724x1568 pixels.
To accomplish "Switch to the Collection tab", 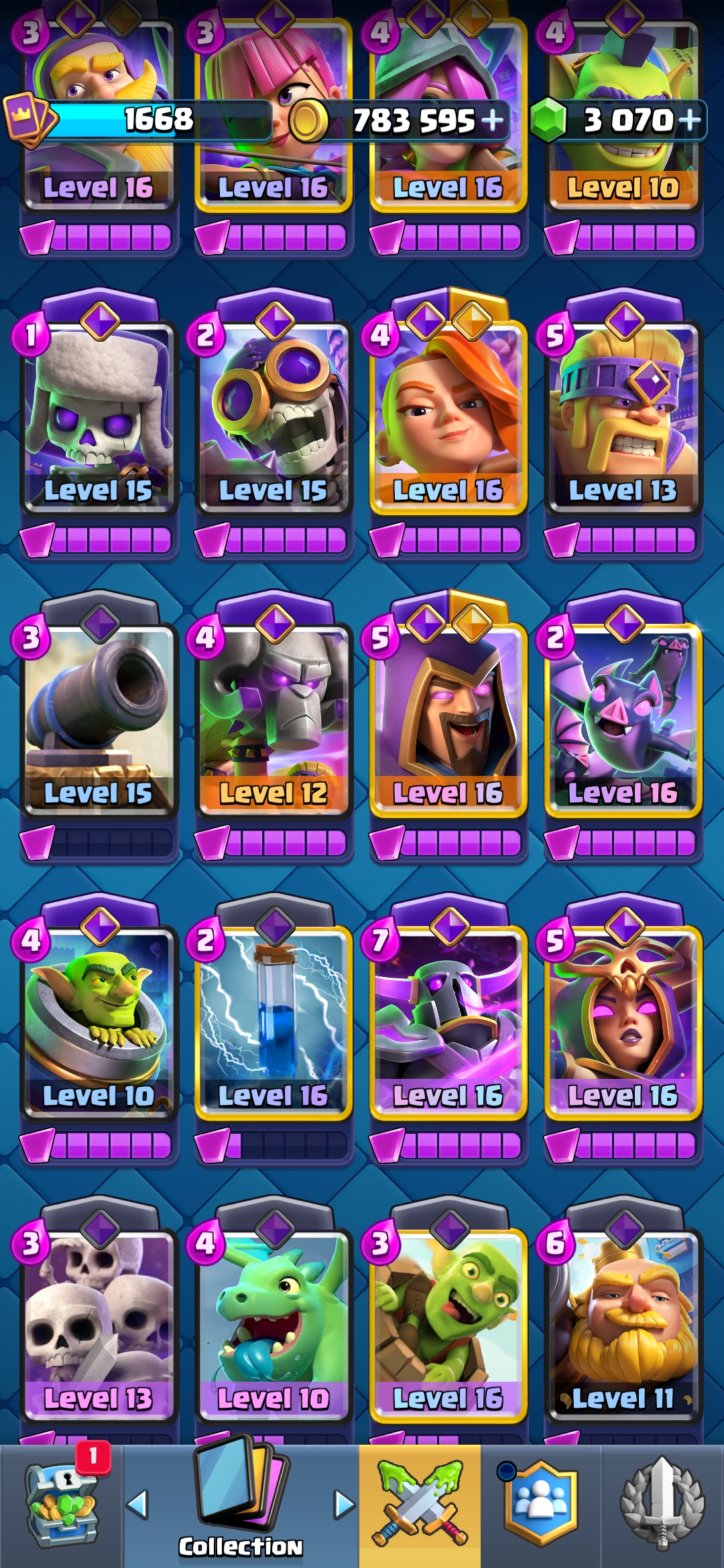I will [x=241, y=1506].
